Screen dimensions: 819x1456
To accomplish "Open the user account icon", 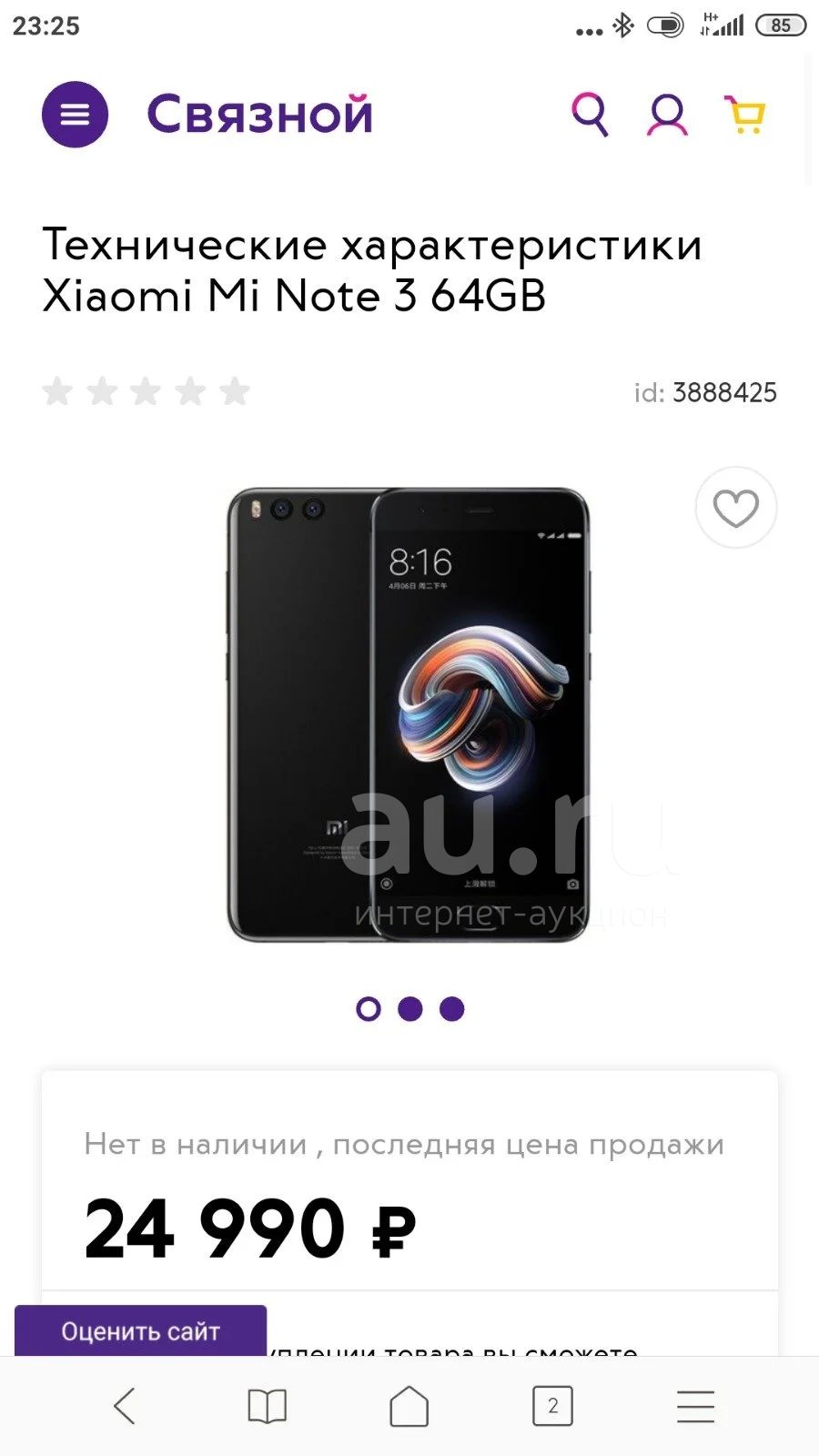I will (667, 115).
